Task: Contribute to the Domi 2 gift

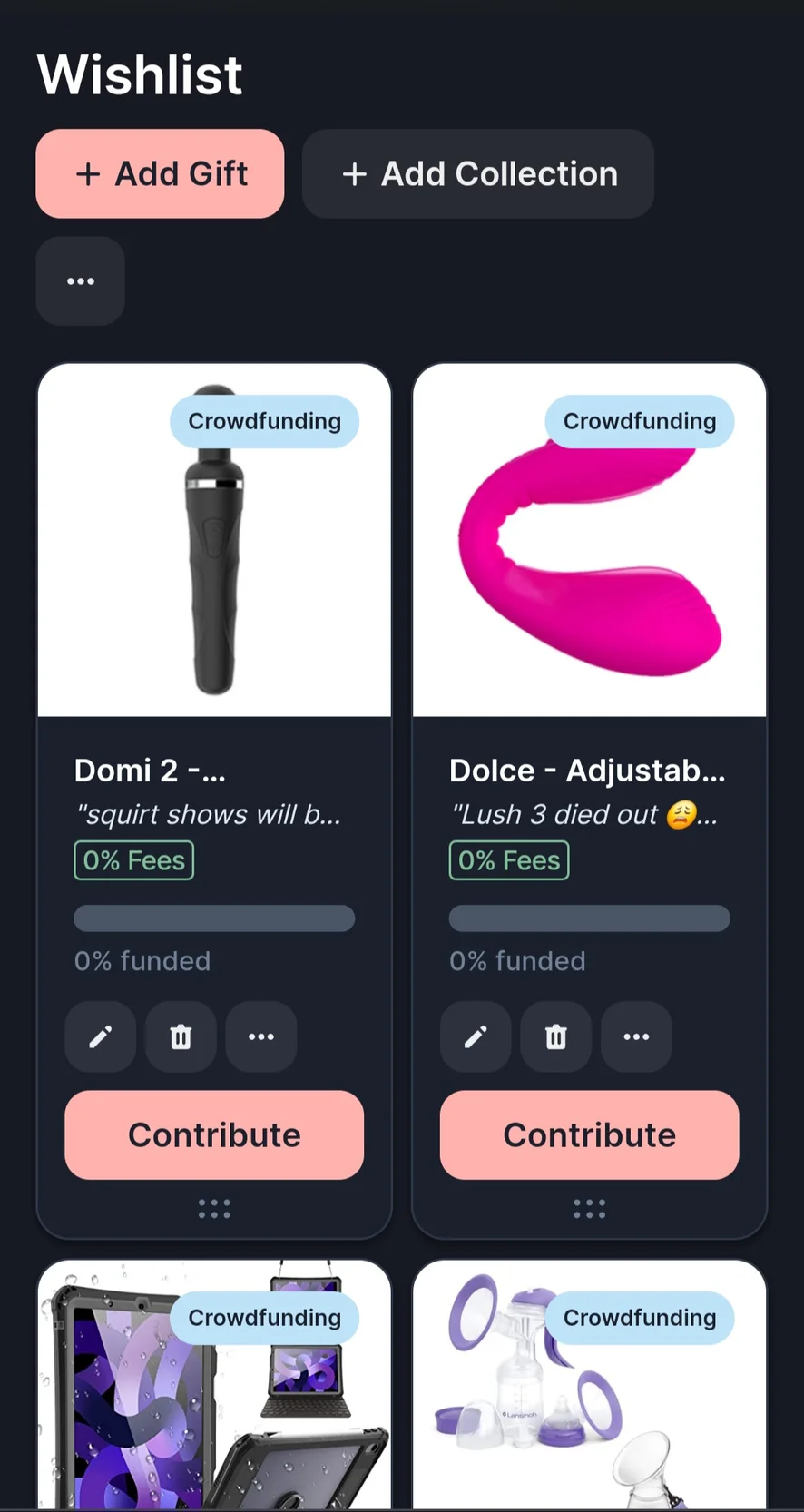Action: click(x=214, y=1134)
